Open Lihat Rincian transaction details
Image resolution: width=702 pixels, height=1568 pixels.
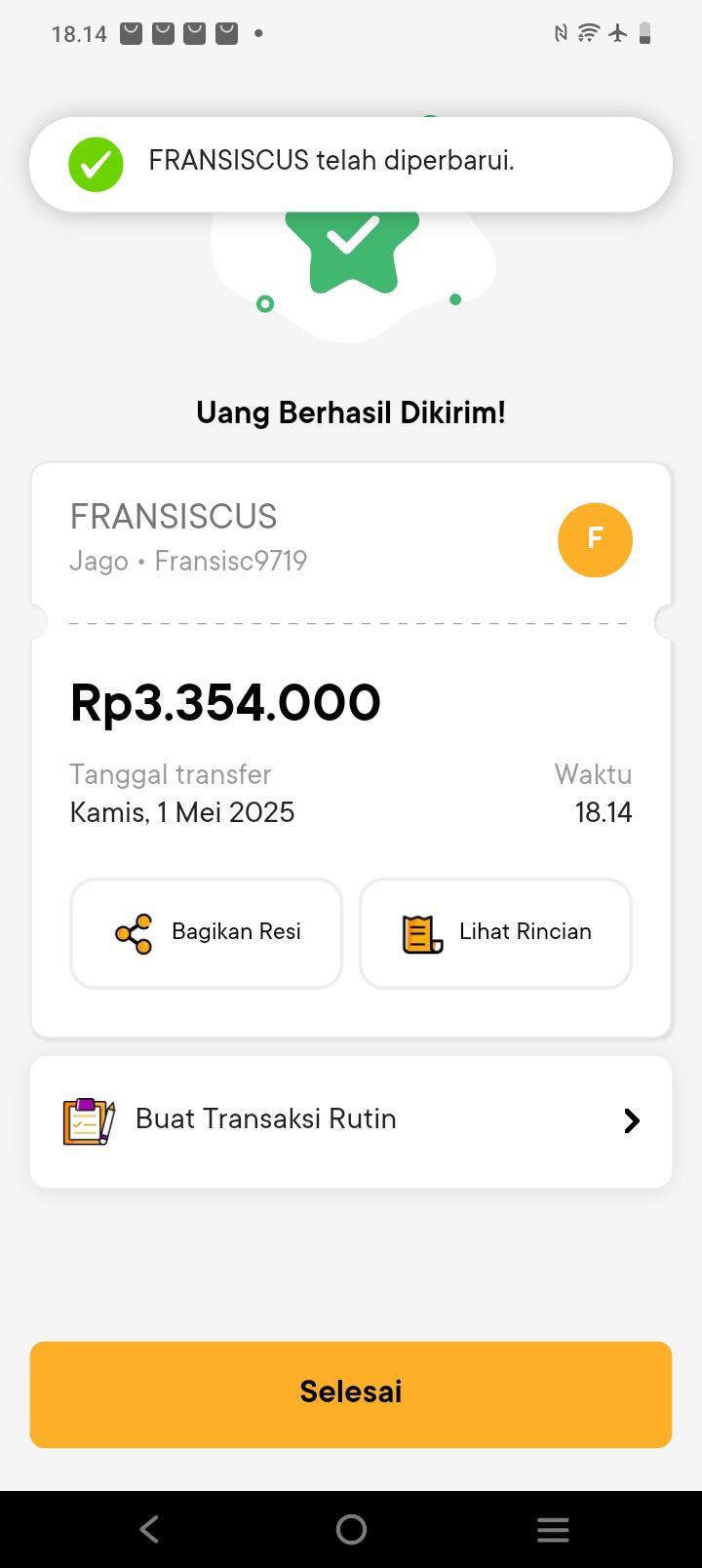495,933
